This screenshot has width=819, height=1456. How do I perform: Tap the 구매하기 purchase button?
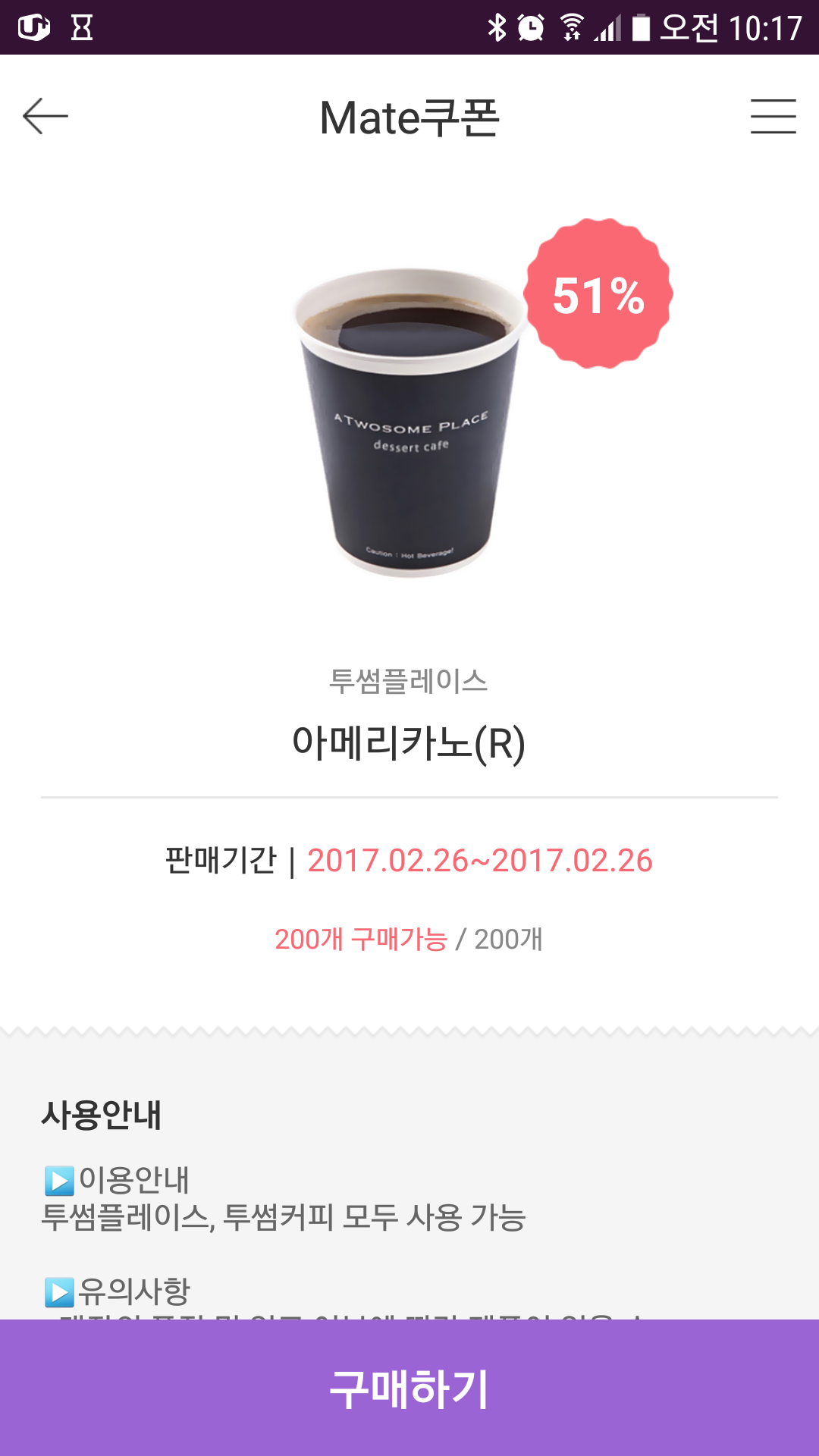click(x=409, y=1388)
